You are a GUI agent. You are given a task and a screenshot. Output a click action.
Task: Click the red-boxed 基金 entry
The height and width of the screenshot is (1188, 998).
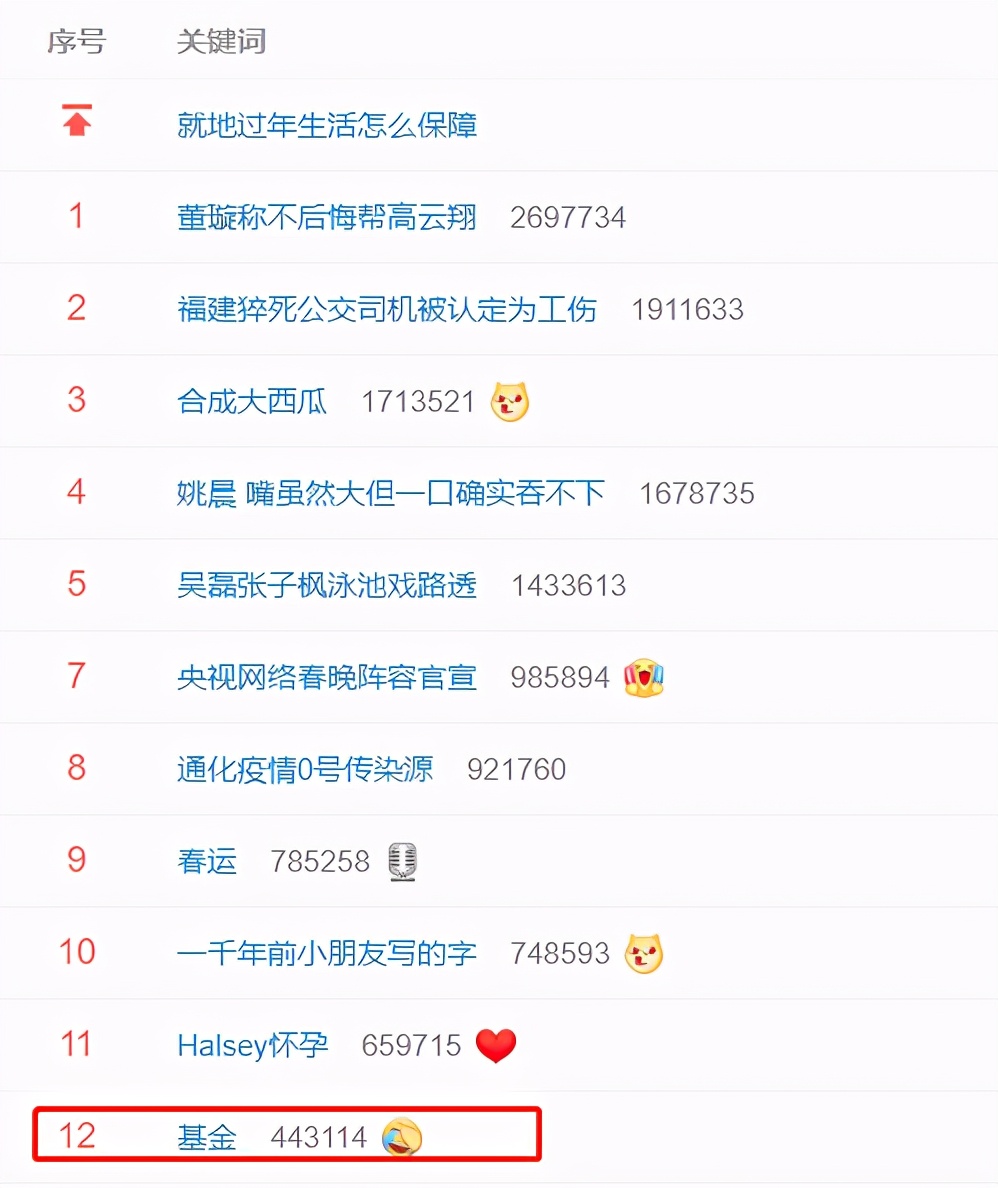point(206,1136)
